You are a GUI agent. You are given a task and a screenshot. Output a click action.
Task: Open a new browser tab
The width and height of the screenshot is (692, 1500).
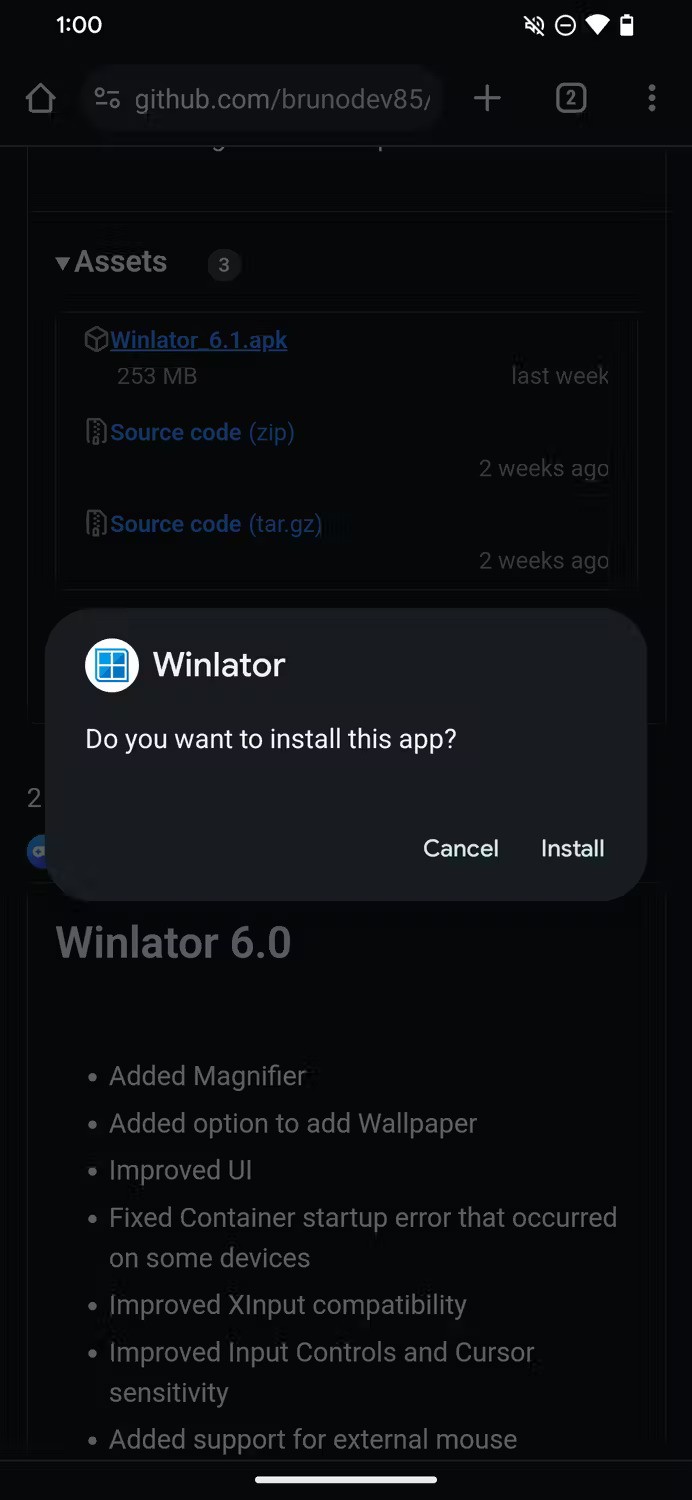coord(487,98)
